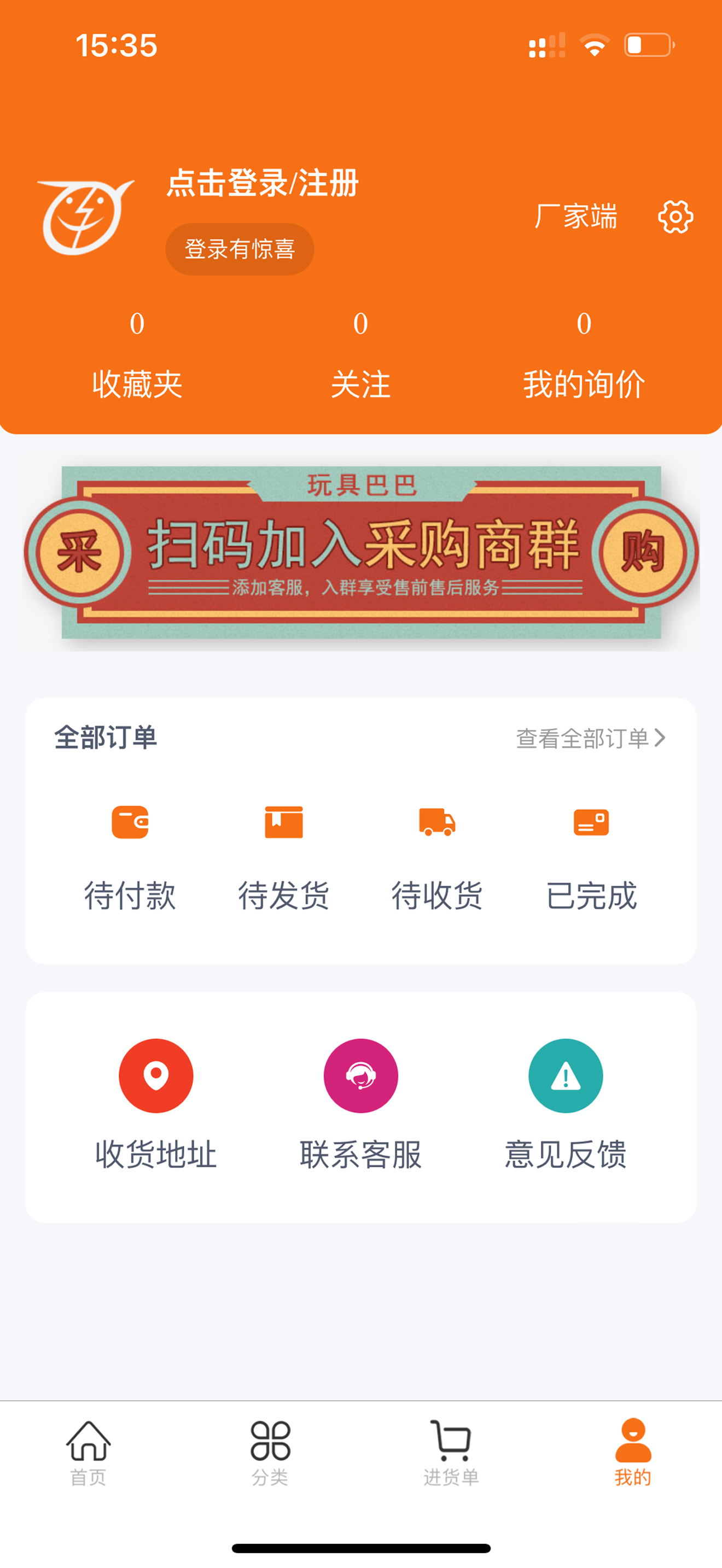Select the 待发货 awaiting shipment icon
The image size is (722, 1568).
pos(284,823)
